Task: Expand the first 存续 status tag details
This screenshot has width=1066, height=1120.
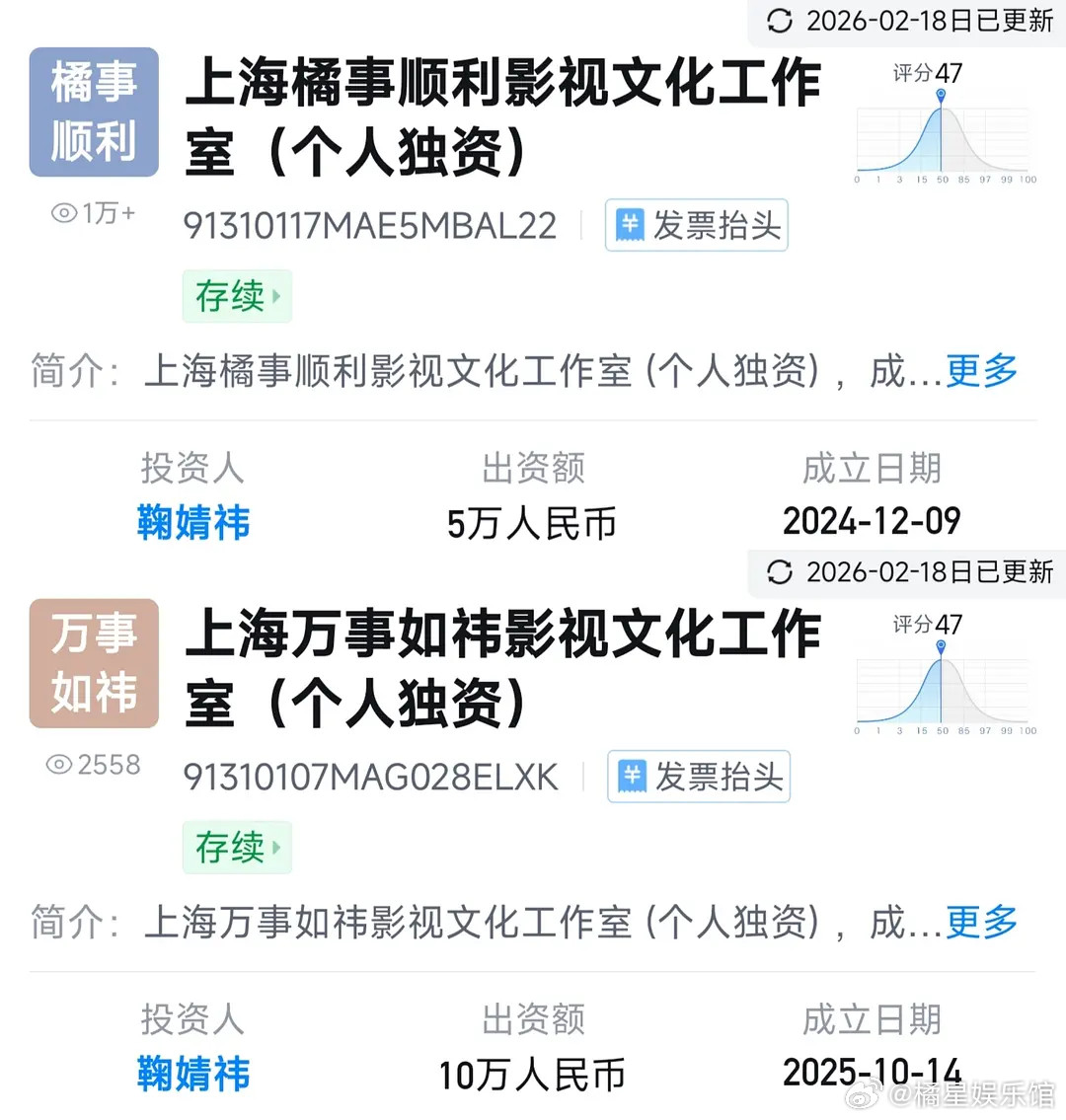Action: 237,296
